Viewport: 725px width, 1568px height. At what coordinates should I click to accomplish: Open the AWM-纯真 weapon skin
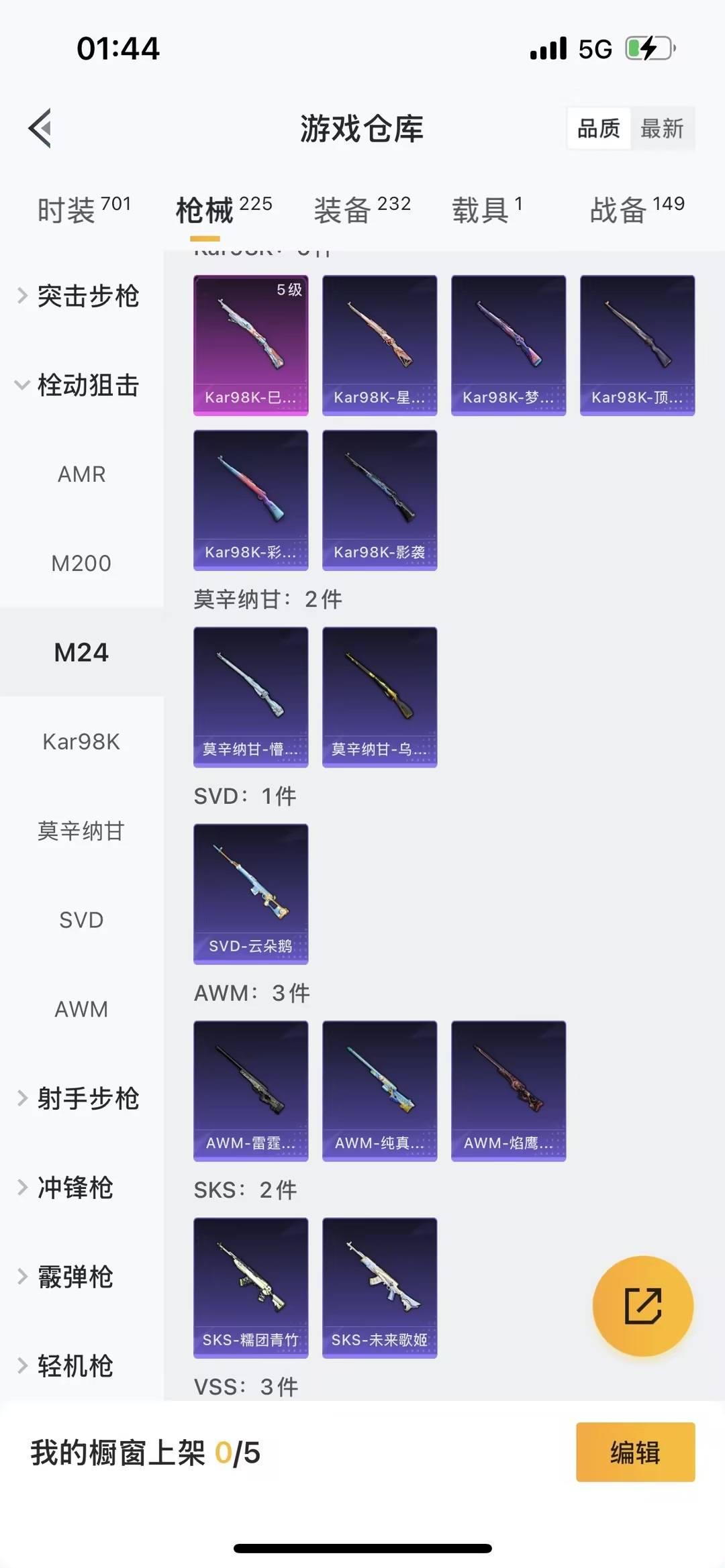click(379, 1090)
